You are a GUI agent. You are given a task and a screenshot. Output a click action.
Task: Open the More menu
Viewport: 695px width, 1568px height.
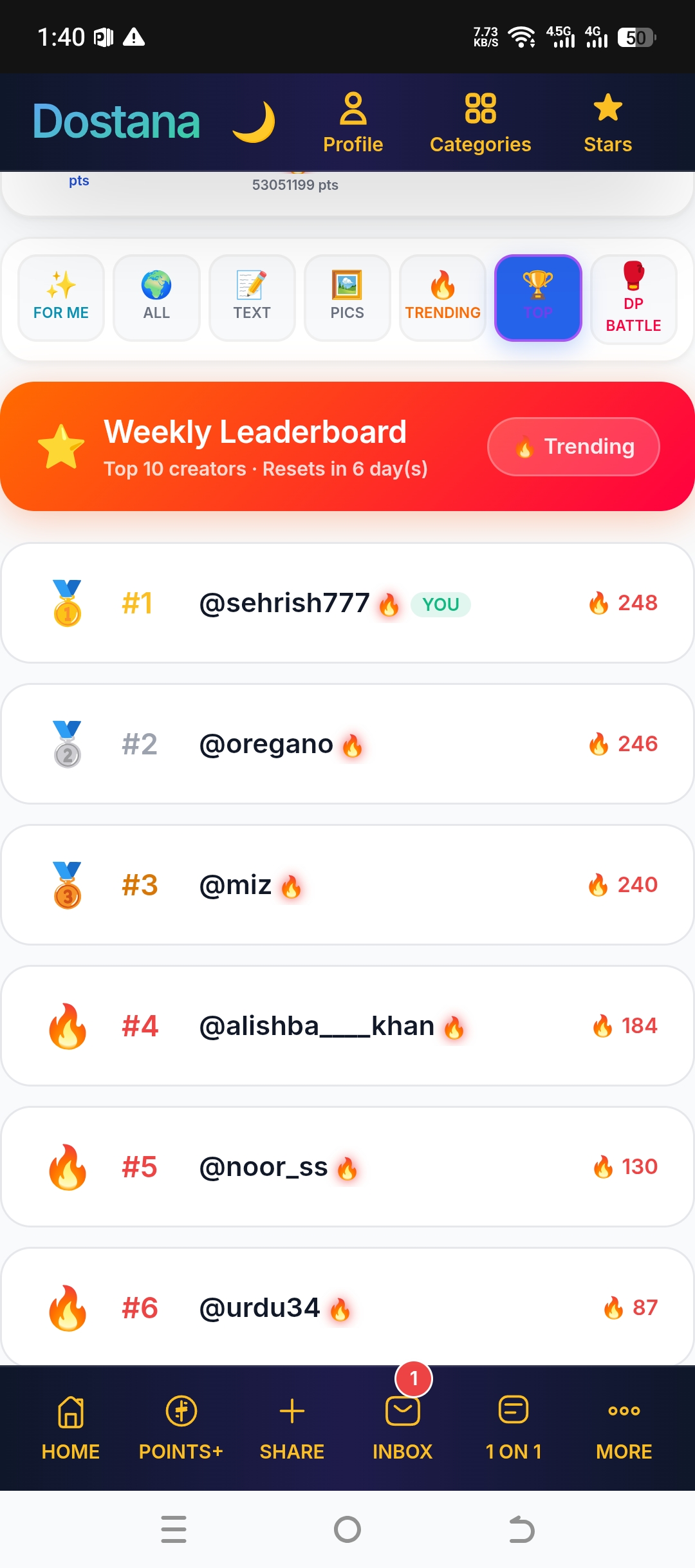tap(624, 1428)
